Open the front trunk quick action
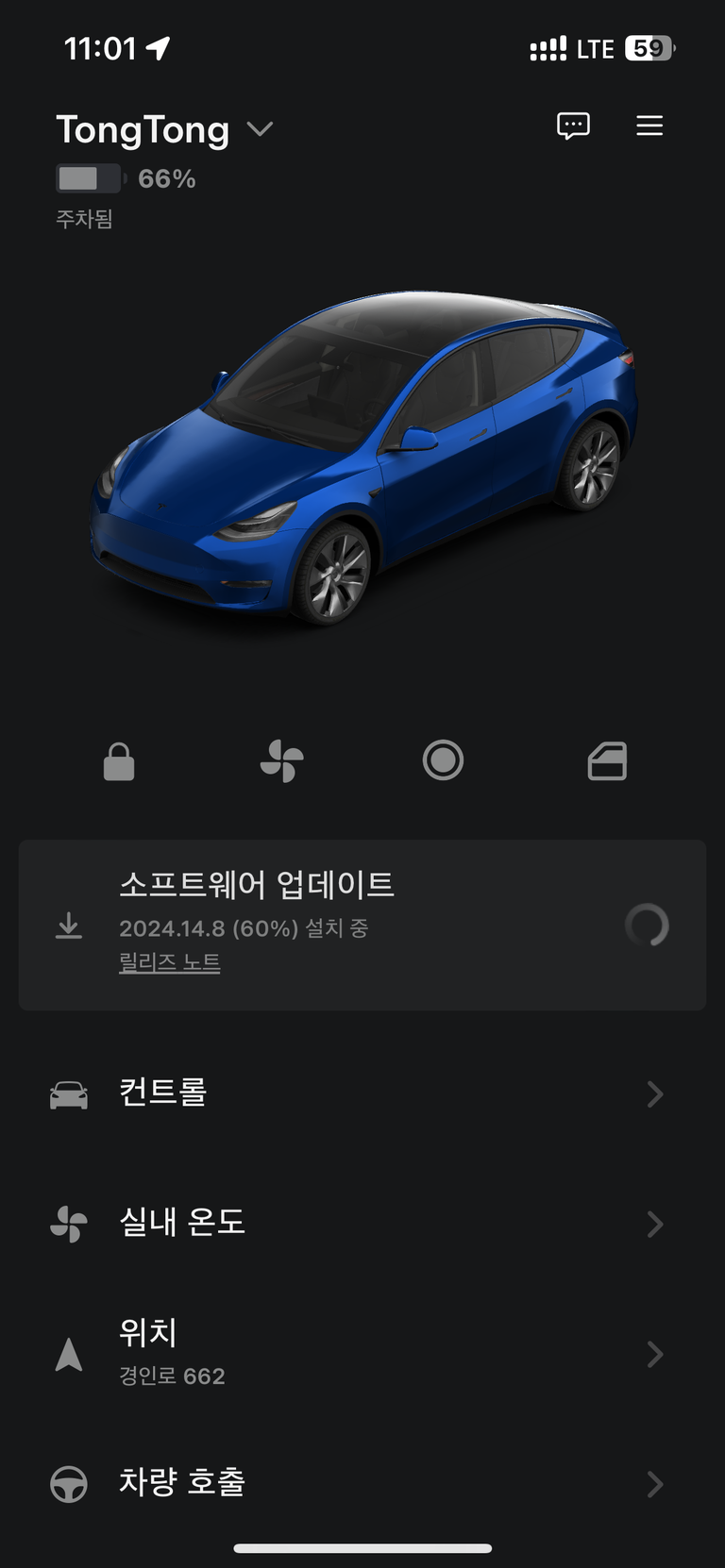725x1568 pixels. pos(606,761)
